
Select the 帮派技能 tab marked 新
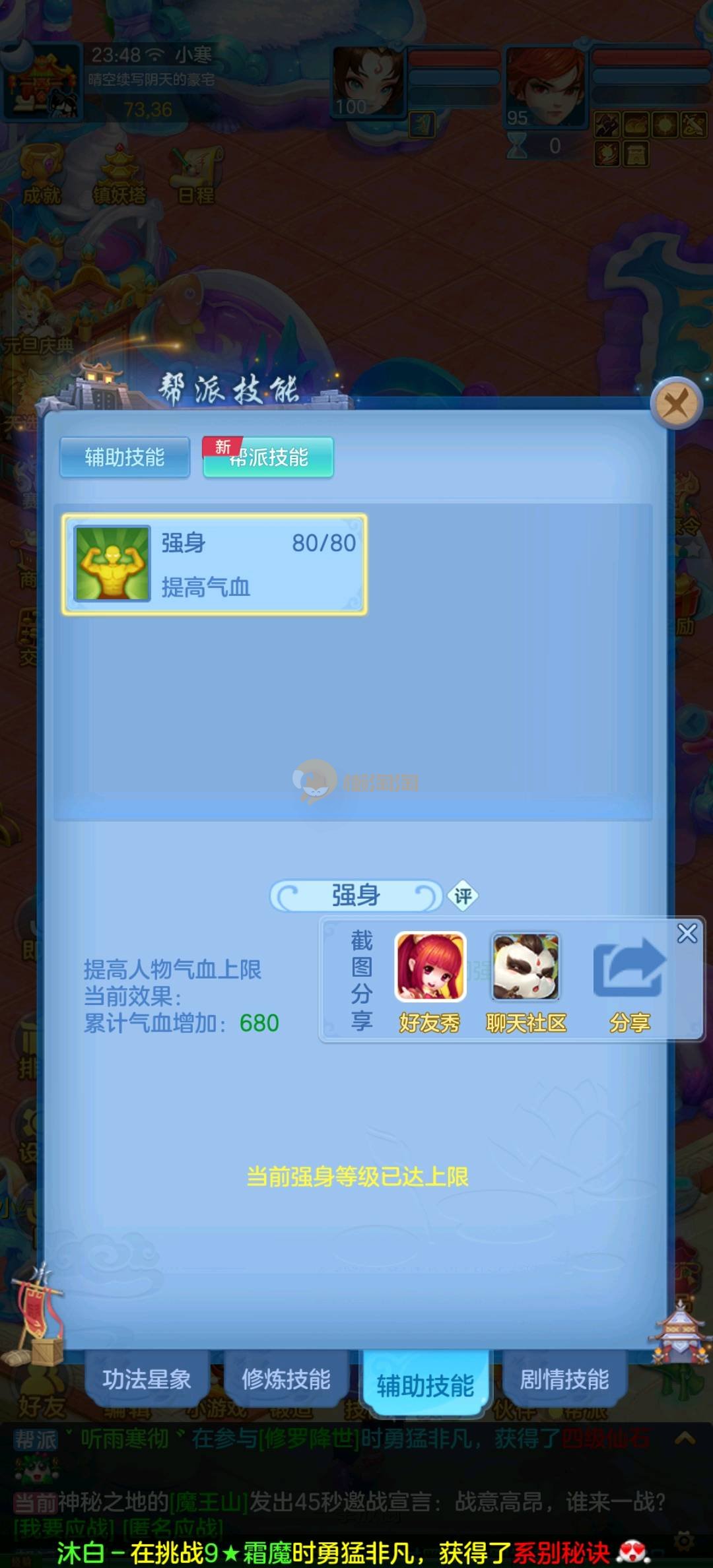[268, 457]
